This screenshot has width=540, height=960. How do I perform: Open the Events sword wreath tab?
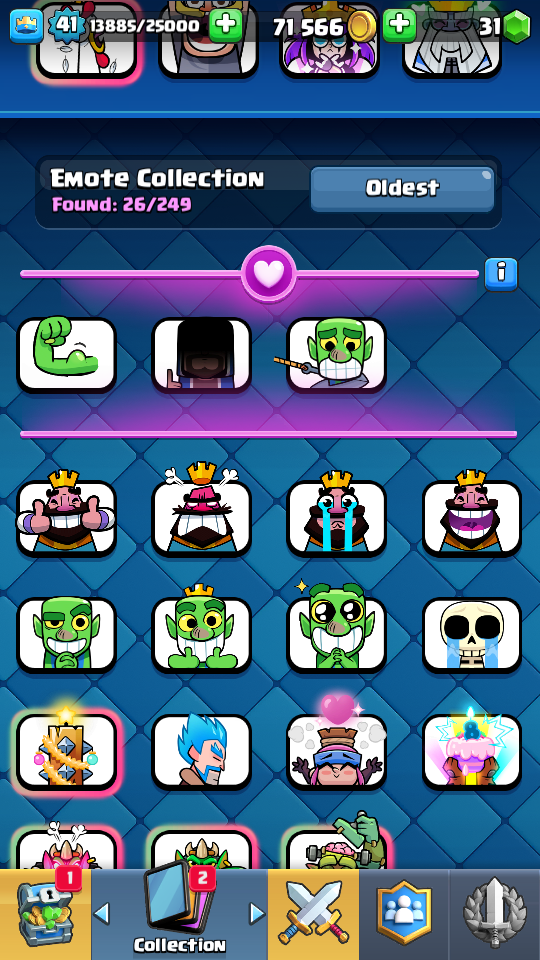click(x=495, y=914)
